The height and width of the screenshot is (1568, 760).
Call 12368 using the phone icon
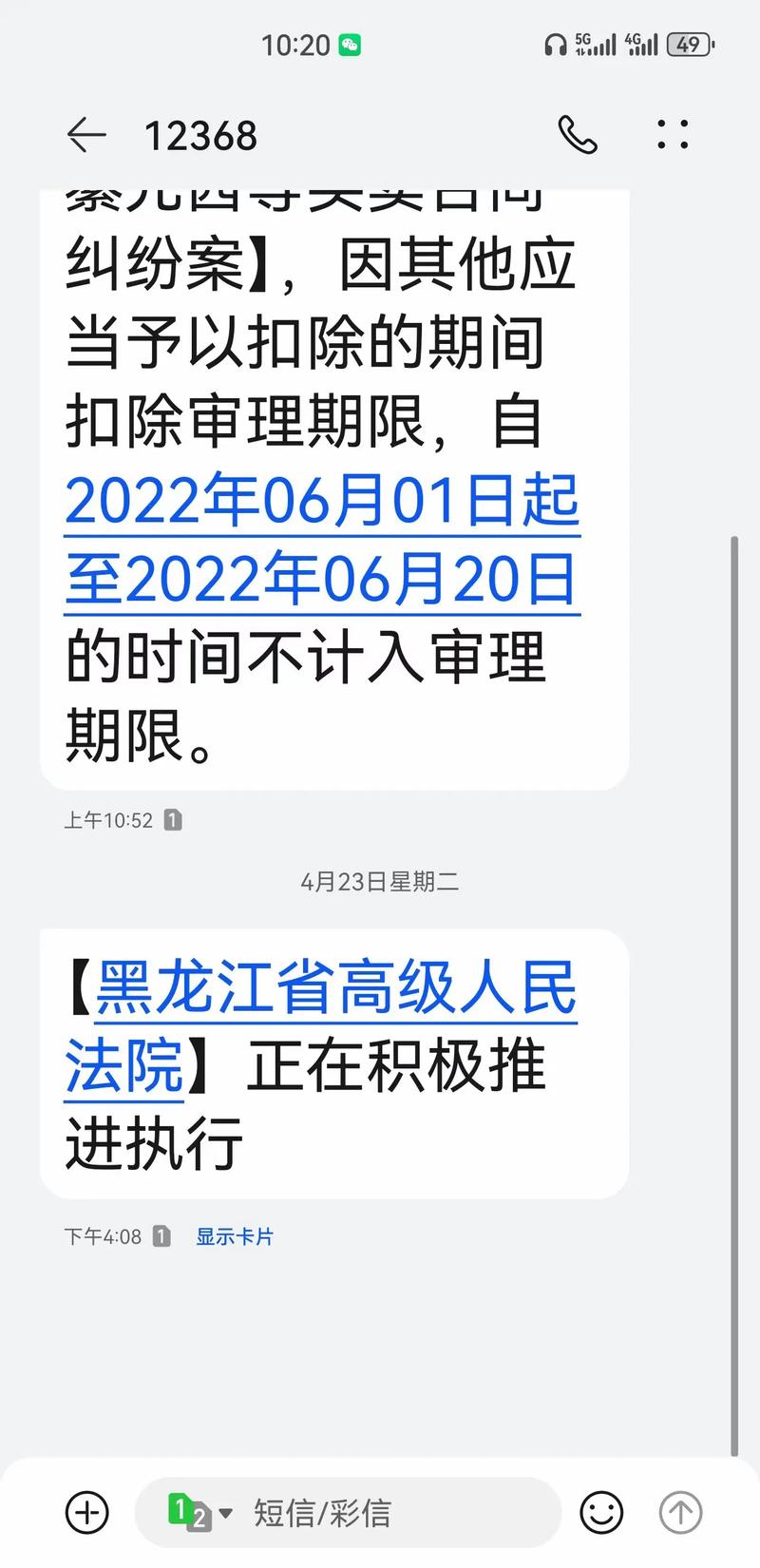point(578,134)
